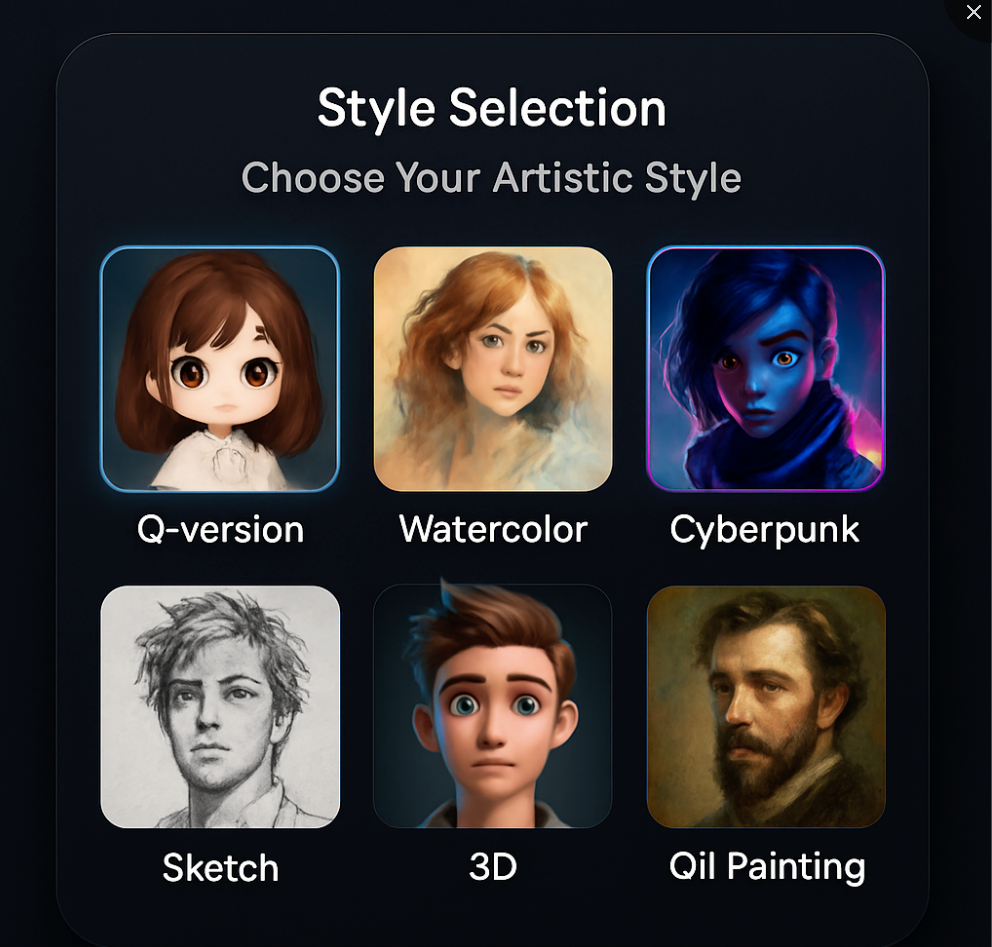992x947 pixels.
Task: Close the Style Selection dialog
Action: pyautogui.click(x=973, y=13)
